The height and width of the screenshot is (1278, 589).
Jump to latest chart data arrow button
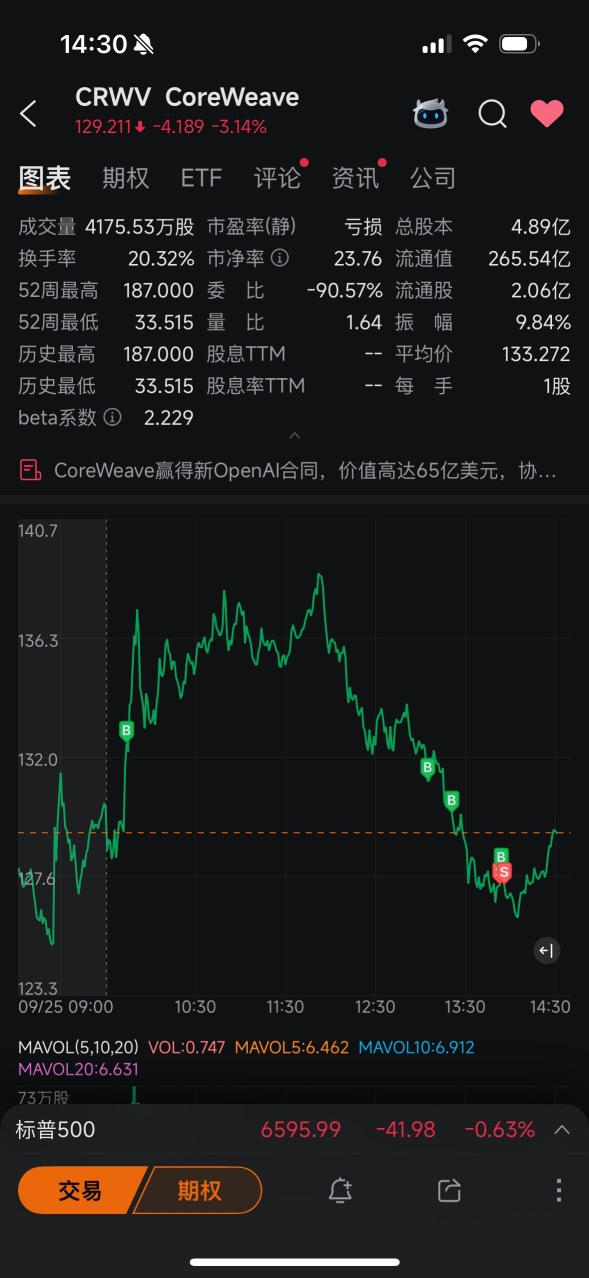coord(546,951)
